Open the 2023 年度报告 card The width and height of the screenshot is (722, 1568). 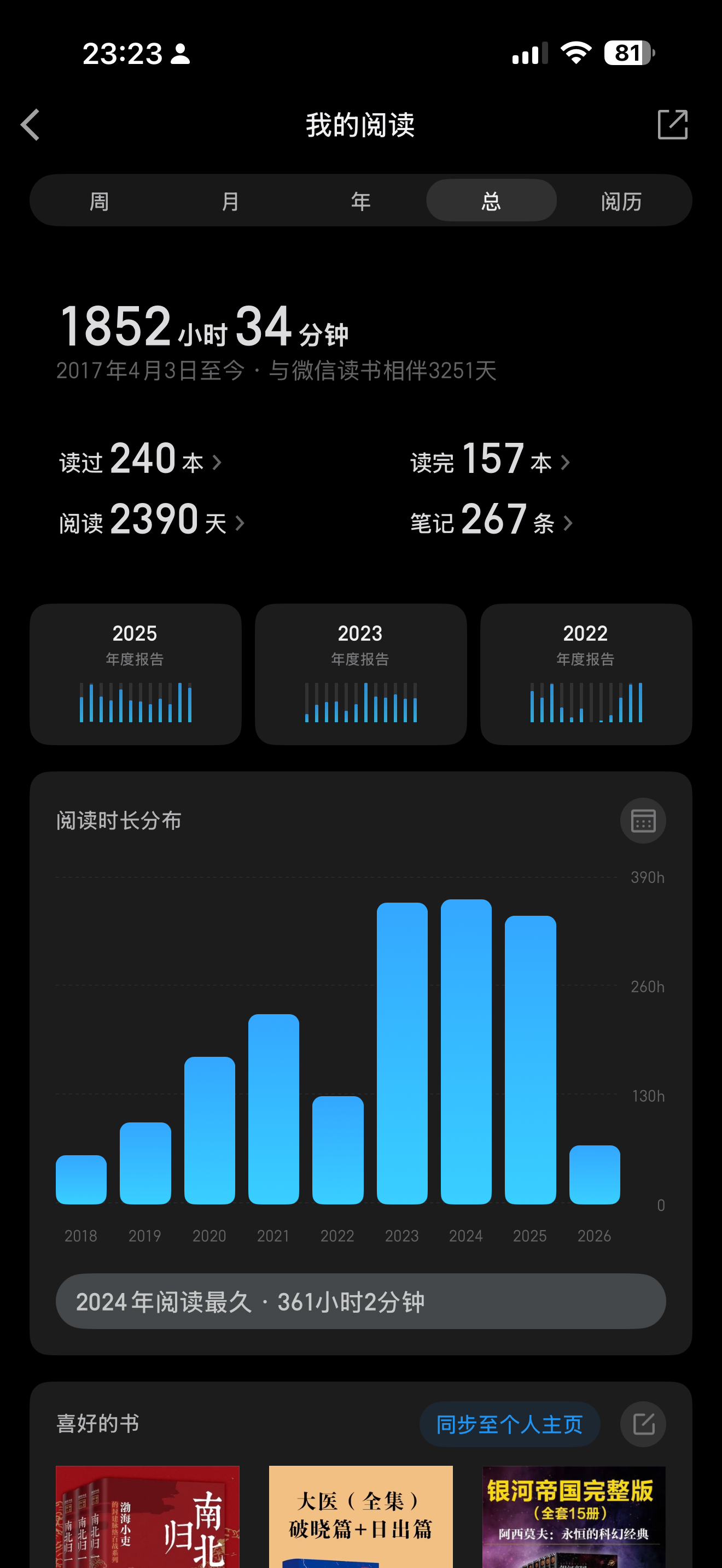tap(360, 674)
